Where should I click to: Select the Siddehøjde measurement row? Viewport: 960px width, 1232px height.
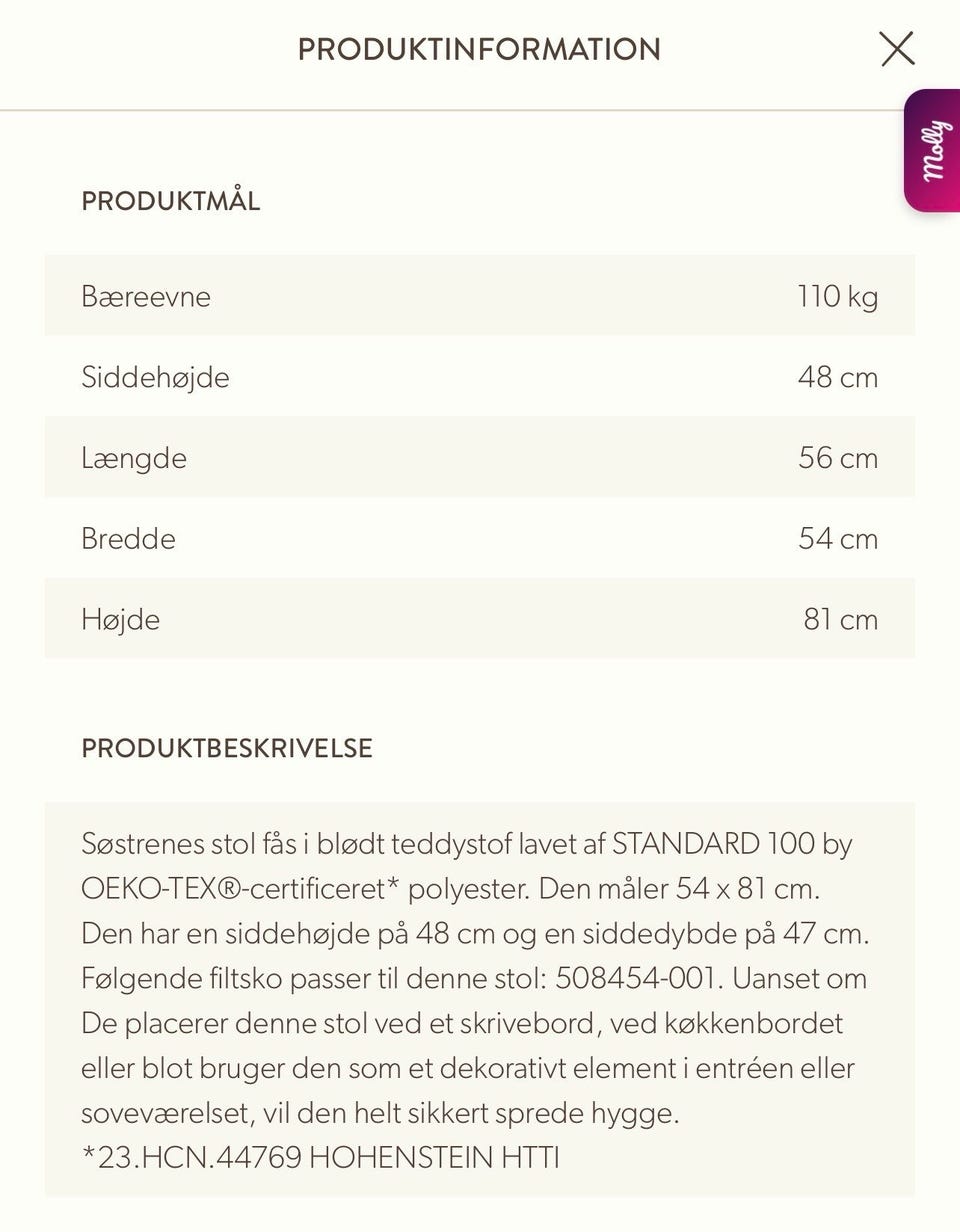[479, 377]
